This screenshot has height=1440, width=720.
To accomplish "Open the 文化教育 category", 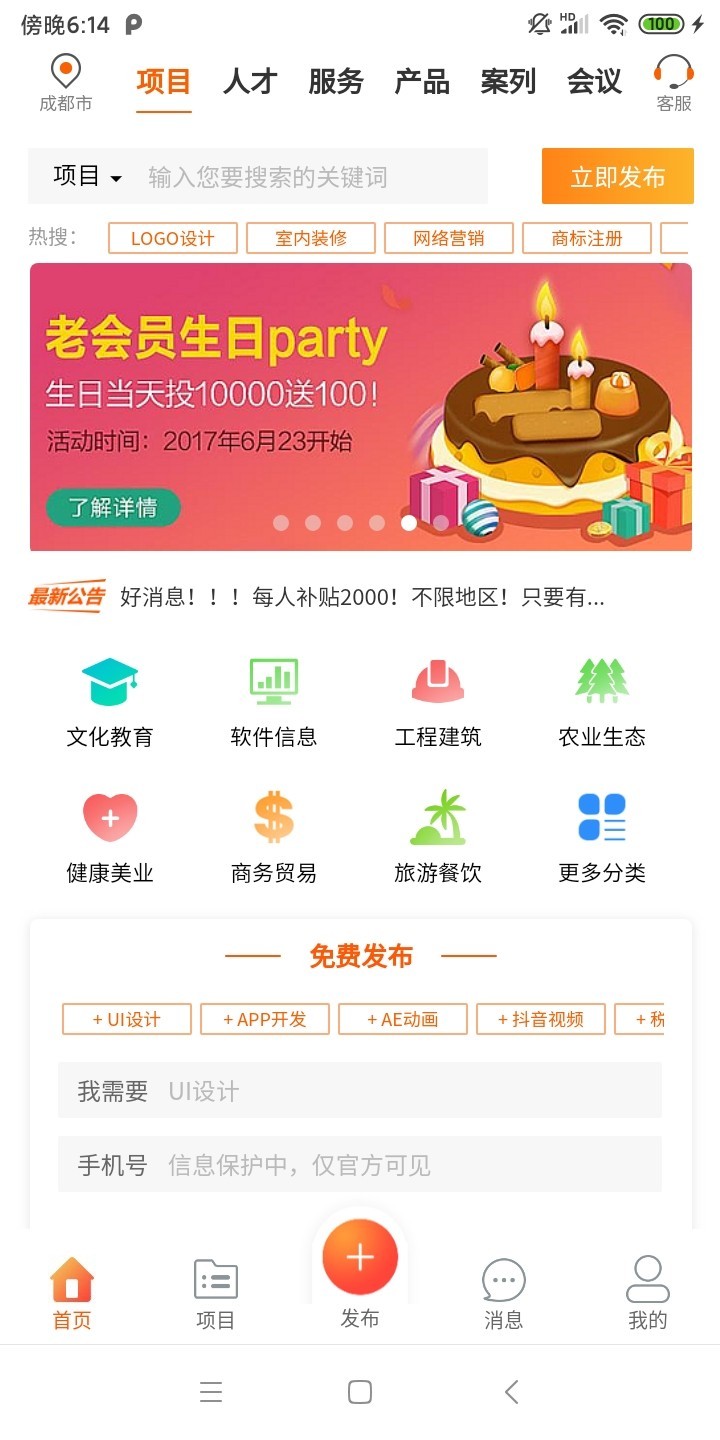I will (x=110, y=700).
